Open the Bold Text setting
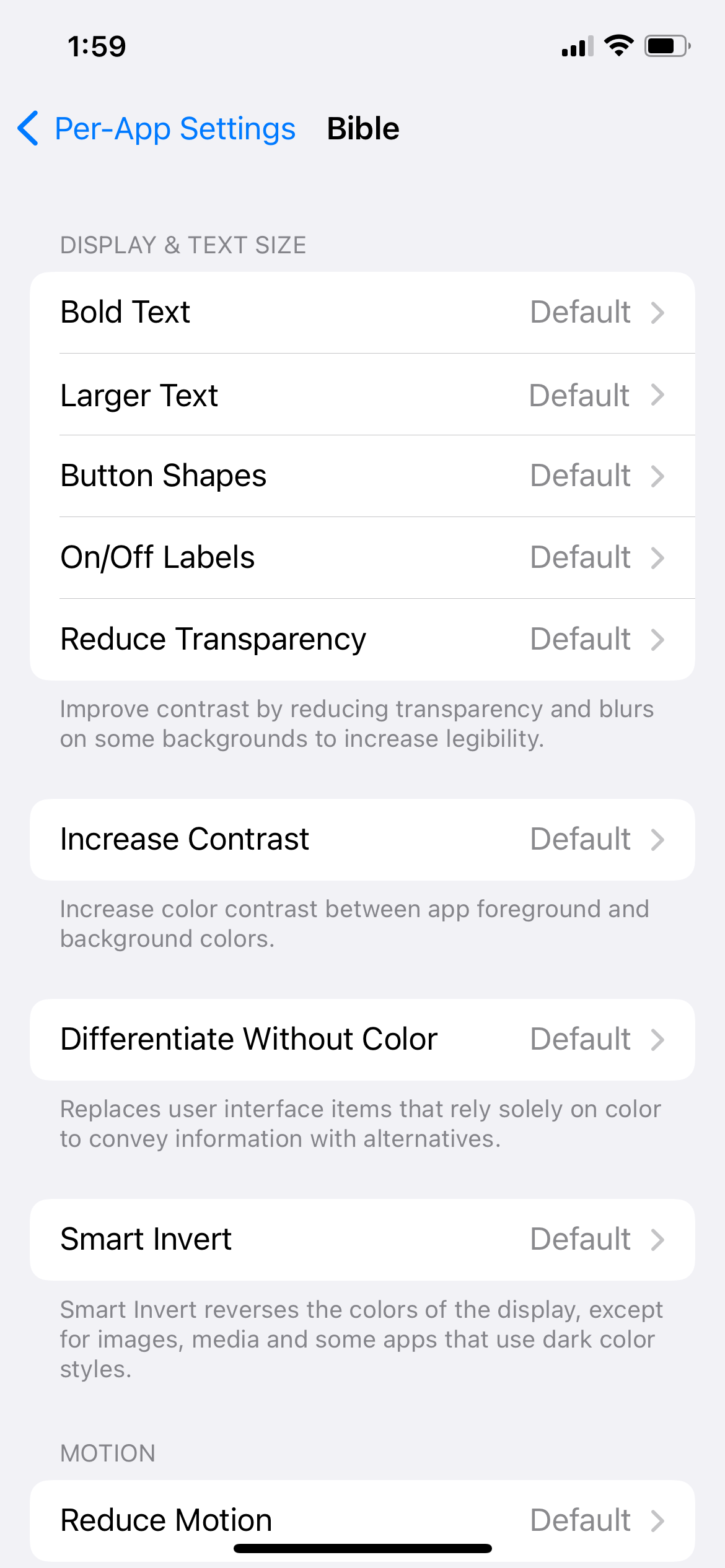This screenshot has height=1568, width=725. pos(362,312)
